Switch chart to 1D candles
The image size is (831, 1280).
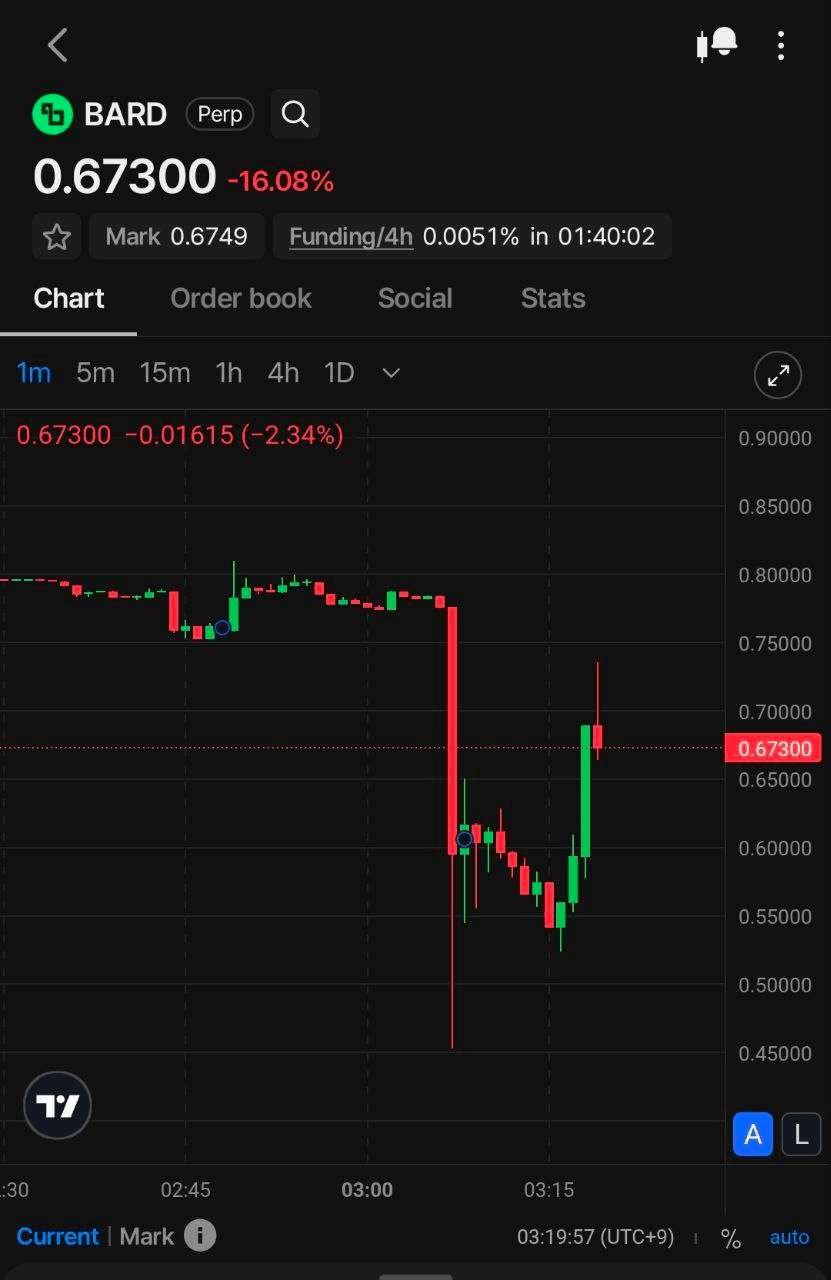(x=339, y=373)
